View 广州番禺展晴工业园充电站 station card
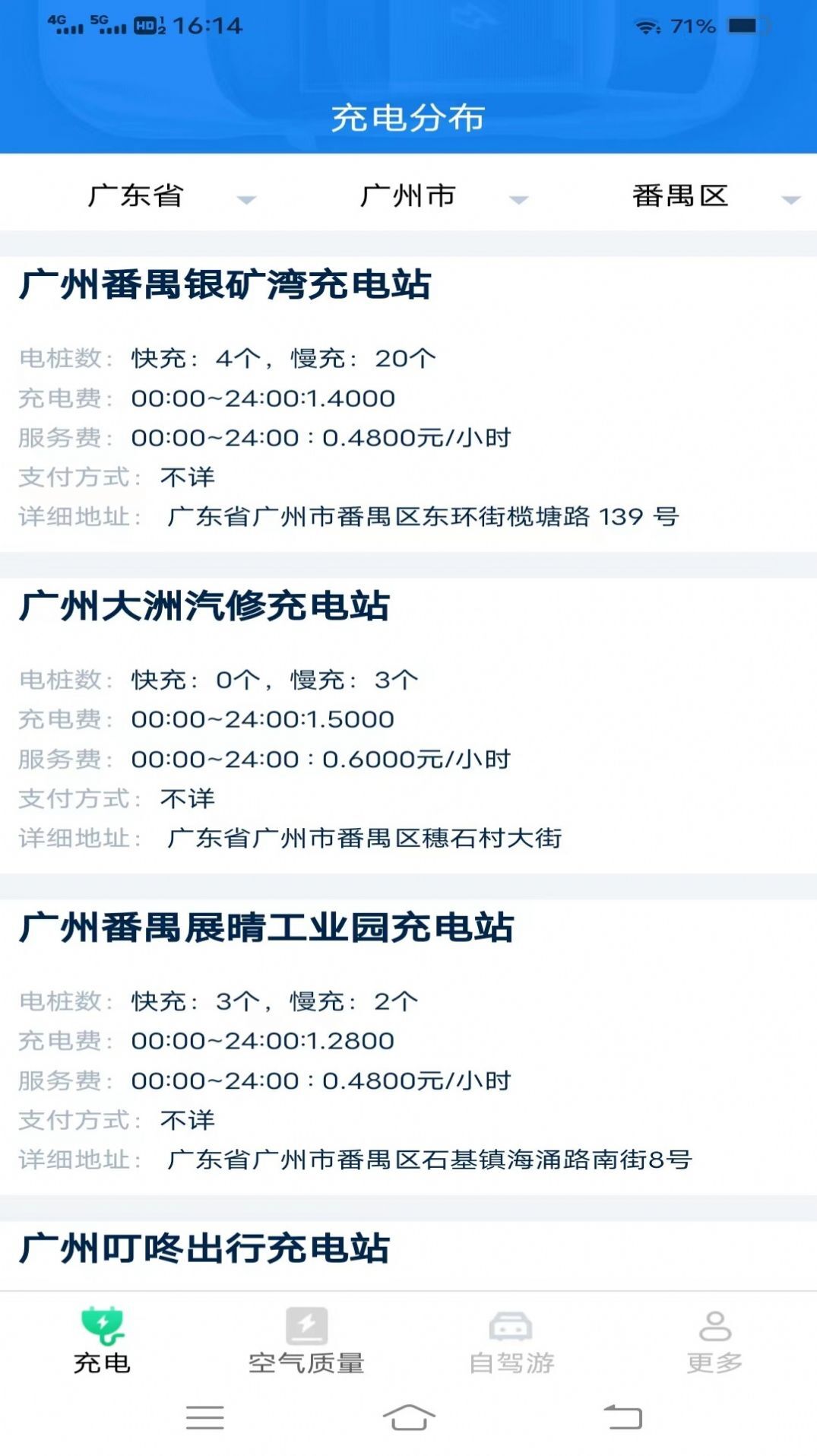This screenshot has width=817, height=1456. pos(267,928)
